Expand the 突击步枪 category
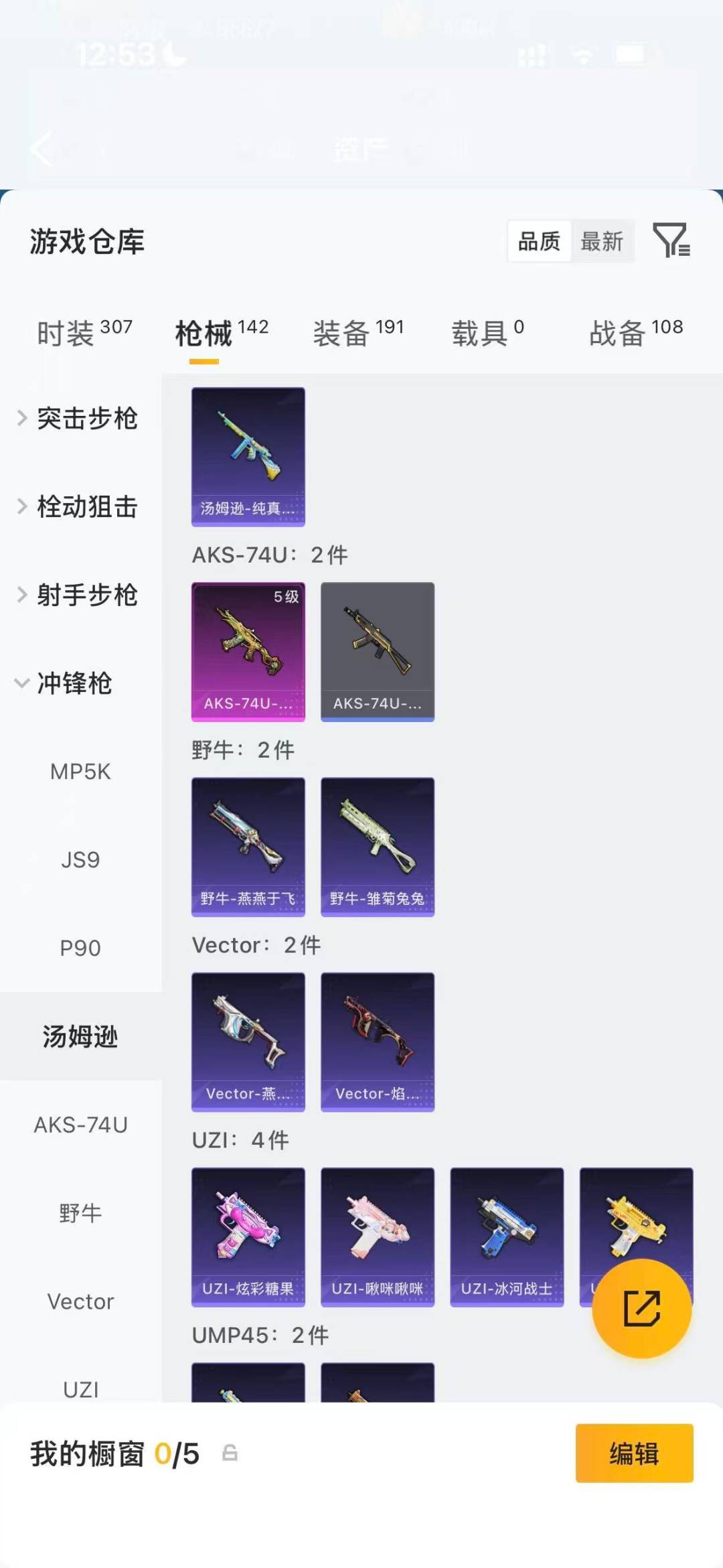 click(88, 419)
